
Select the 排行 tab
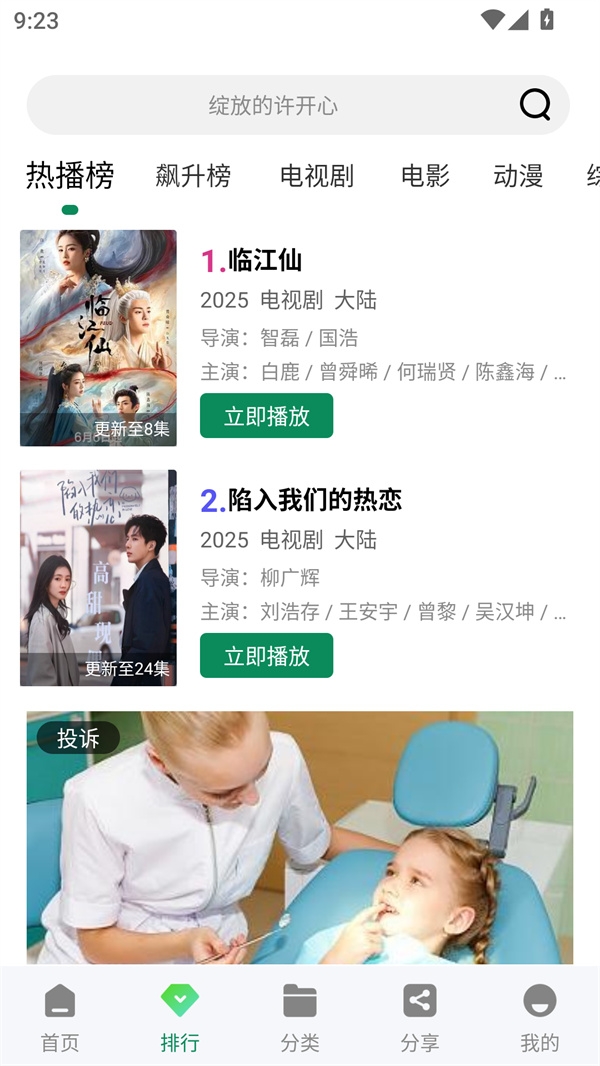point(180,1017)
